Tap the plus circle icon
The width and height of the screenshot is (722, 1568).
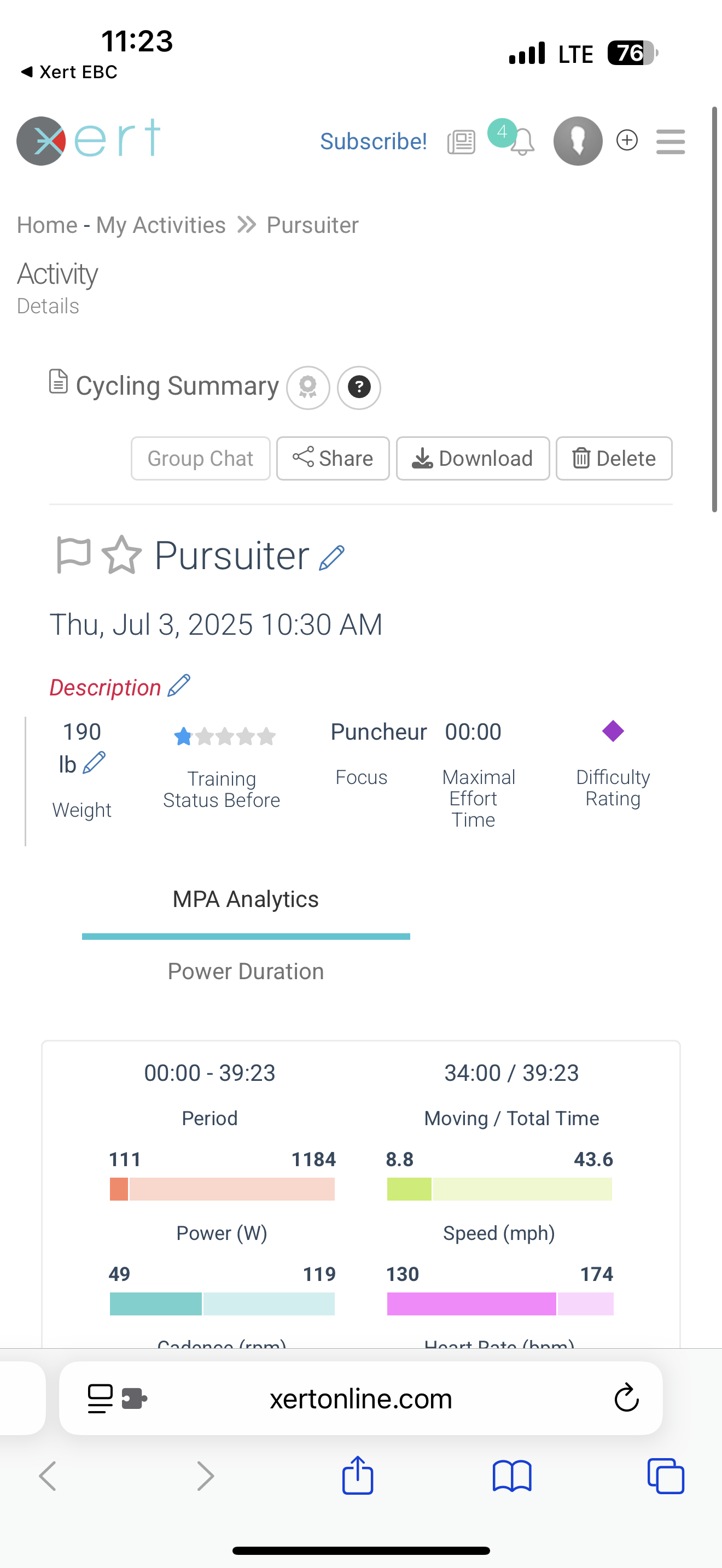[627, 140]
